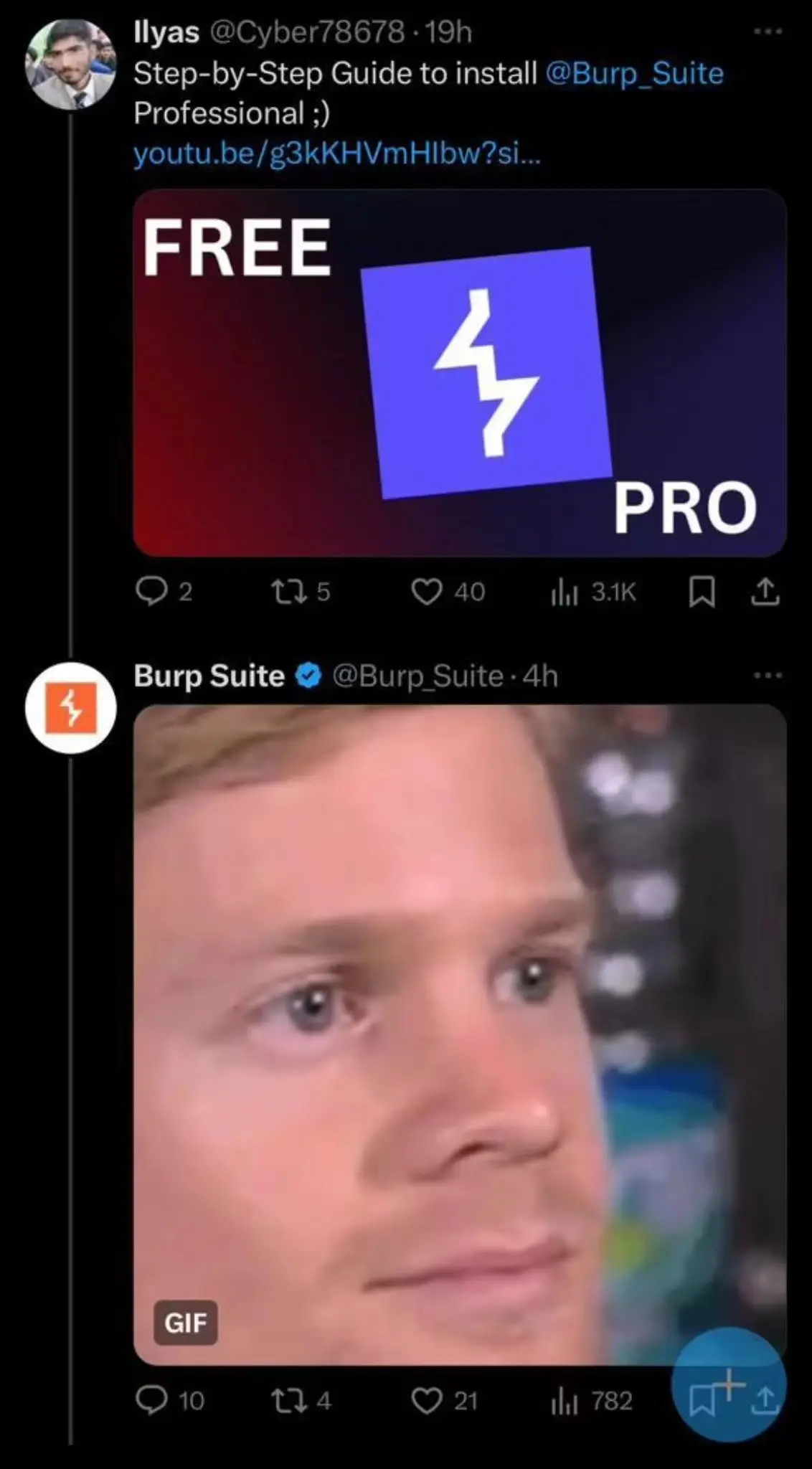The image size is (812, 1469).
Task: Compose a new post with the floating button
Action: tap(729, 1384)
